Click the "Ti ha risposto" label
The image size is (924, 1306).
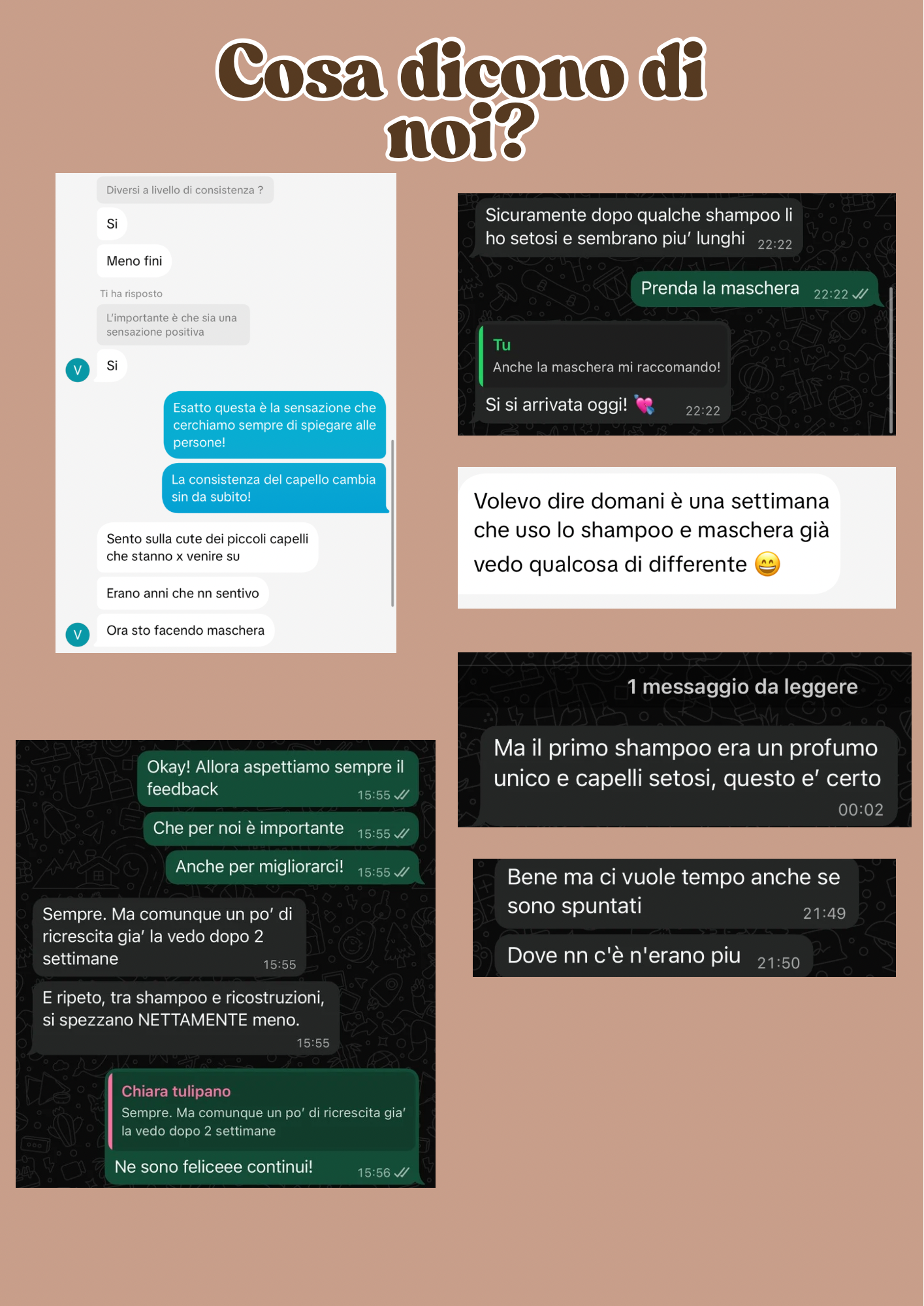(x=131, y=293)
